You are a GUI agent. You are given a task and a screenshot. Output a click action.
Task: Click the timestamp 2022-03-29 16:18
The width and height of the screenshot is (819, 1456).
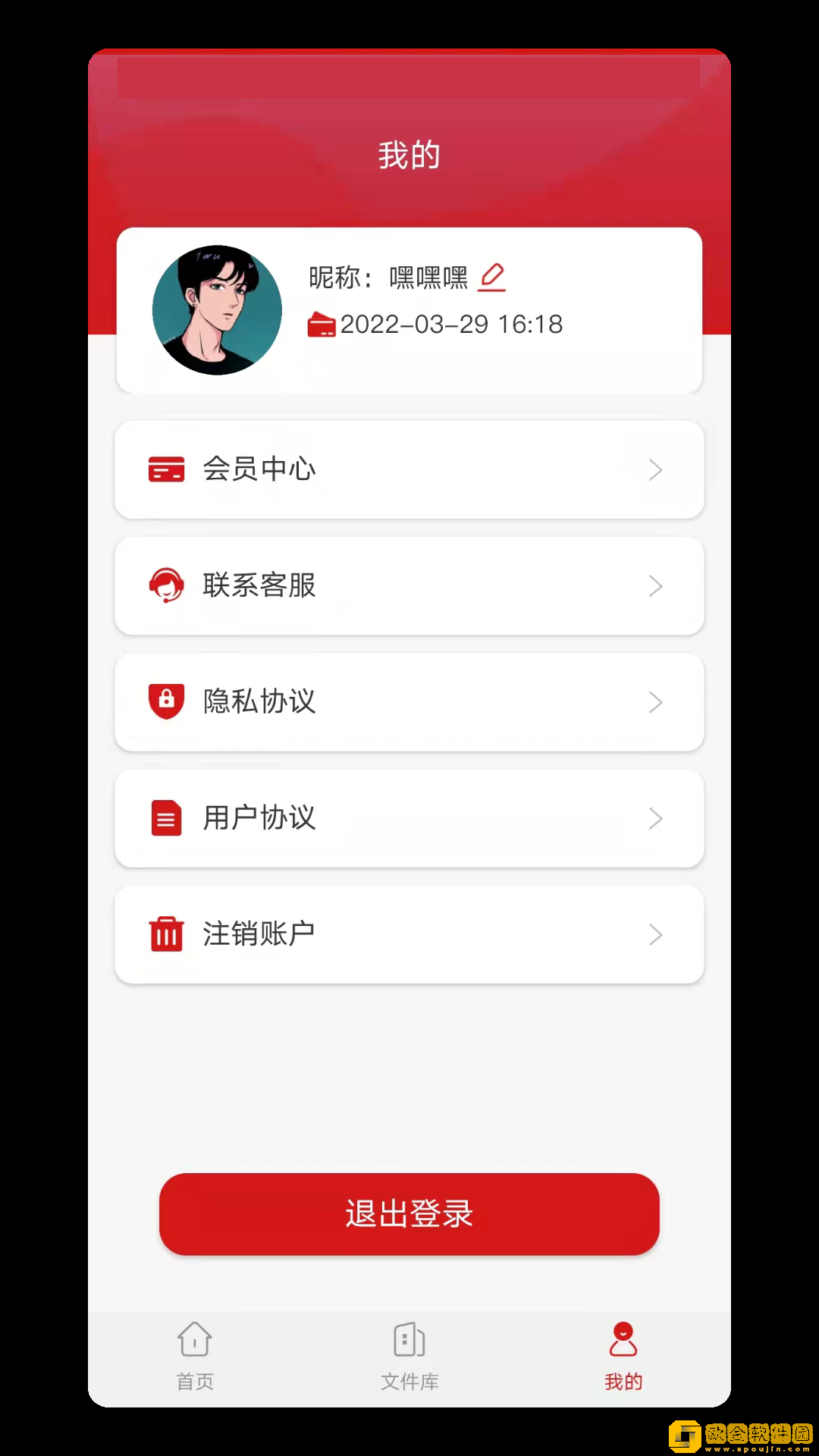point(451,325)
